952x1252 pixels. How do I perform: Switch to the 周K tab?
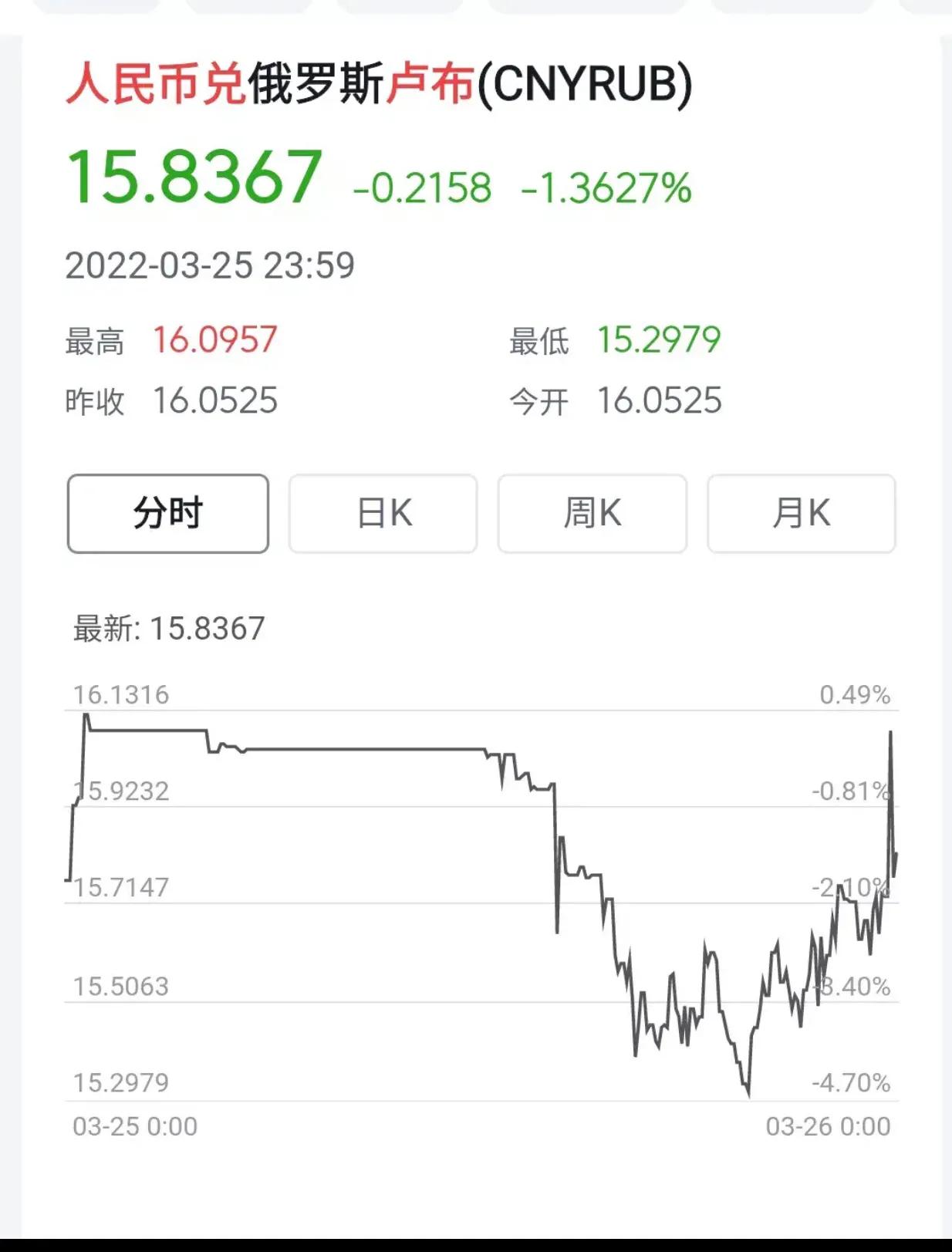[x=592, y=515]
